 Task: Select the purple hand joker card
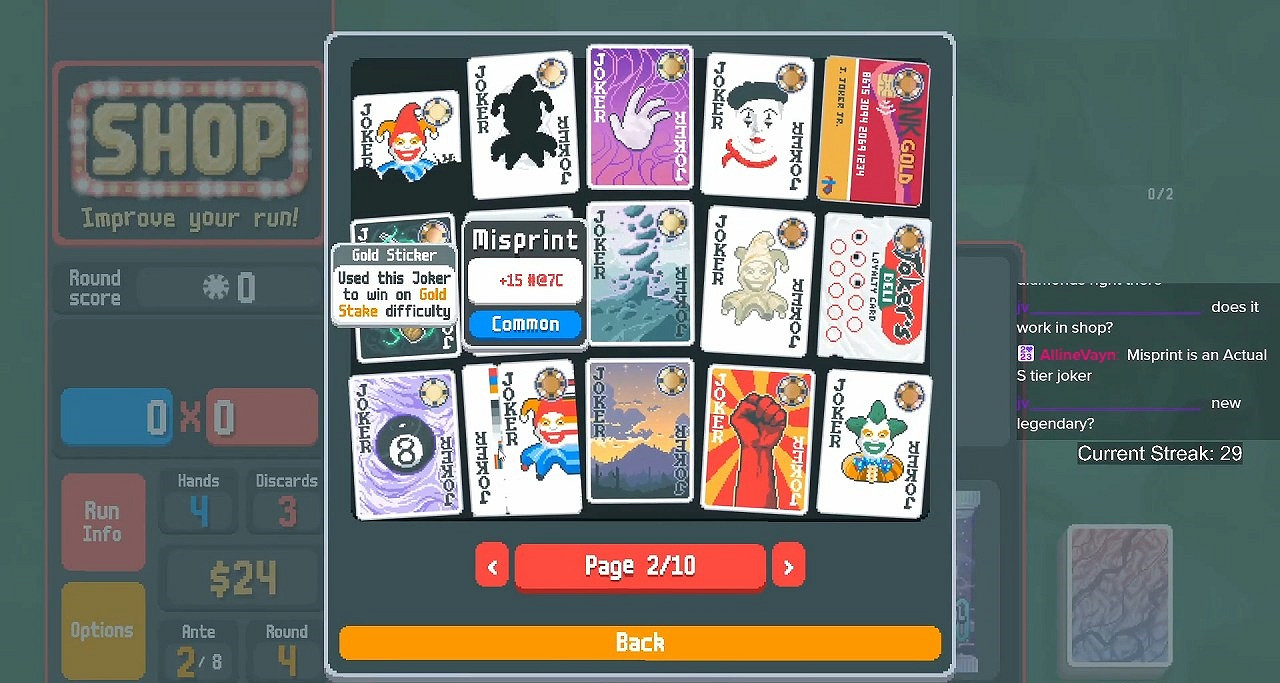pyautogui.click(x=640, y=120)
